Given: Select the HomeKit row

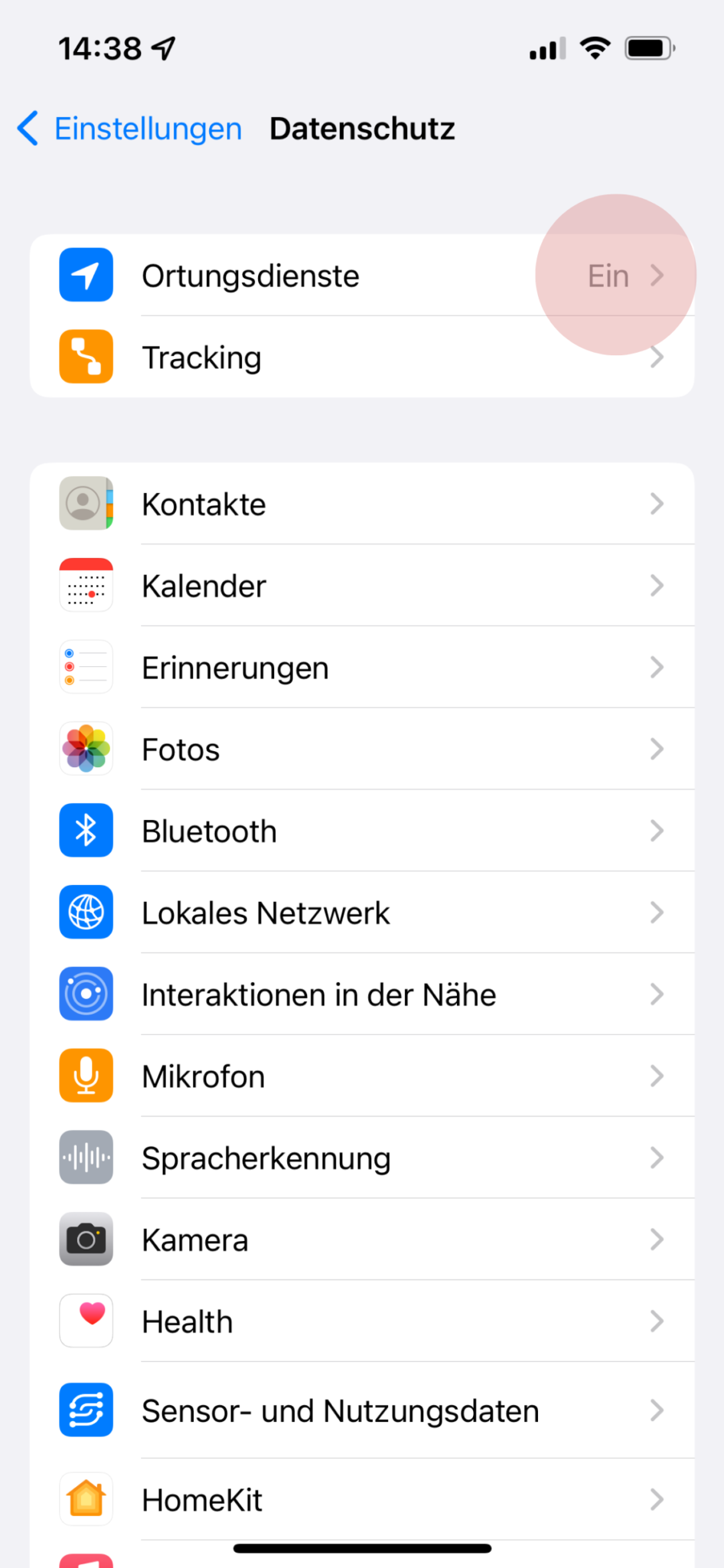Looking at the screenshot, I should pos(361,1500).
